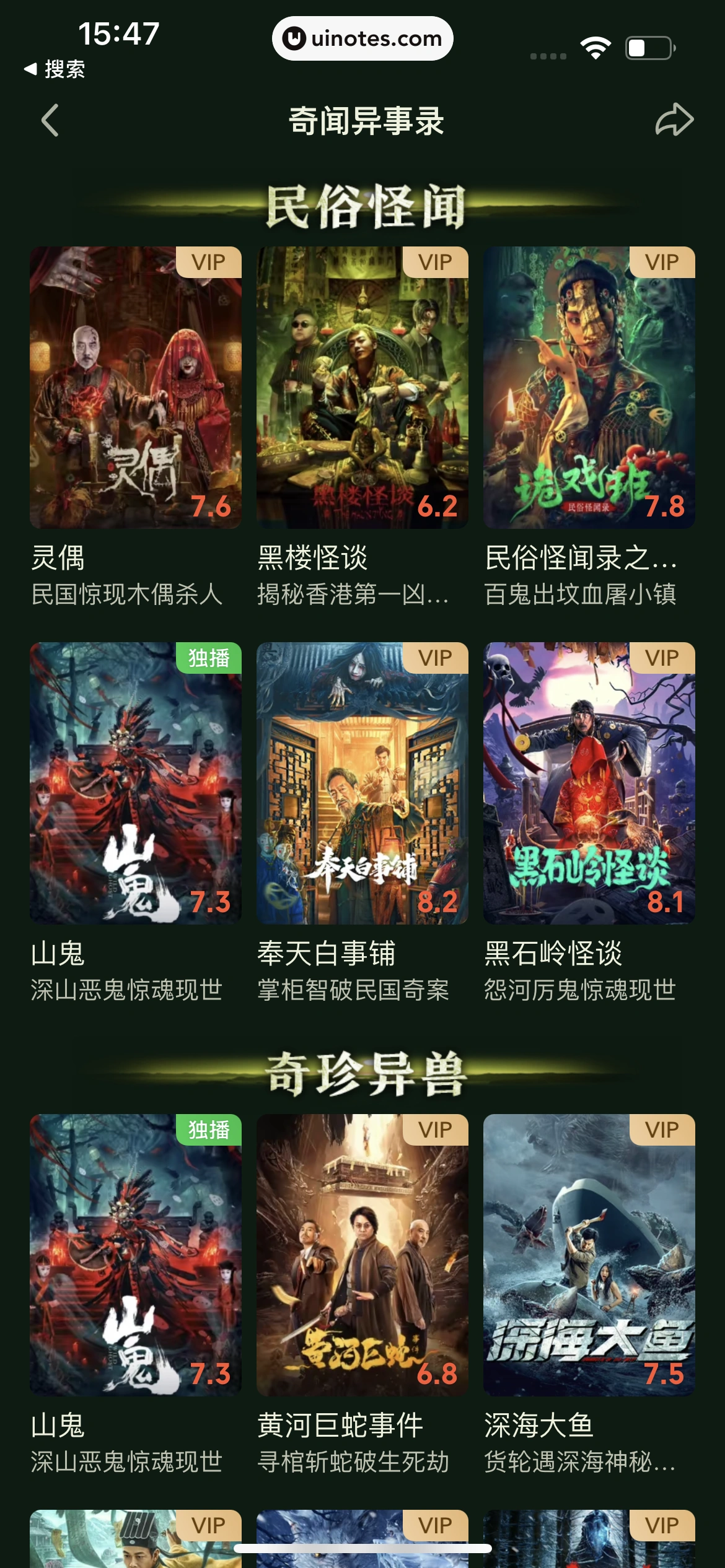Tap the back arrow to exit 奇闻异事录 page
Viewport: 725px width, 1568px height.
(x=48, y=120)
